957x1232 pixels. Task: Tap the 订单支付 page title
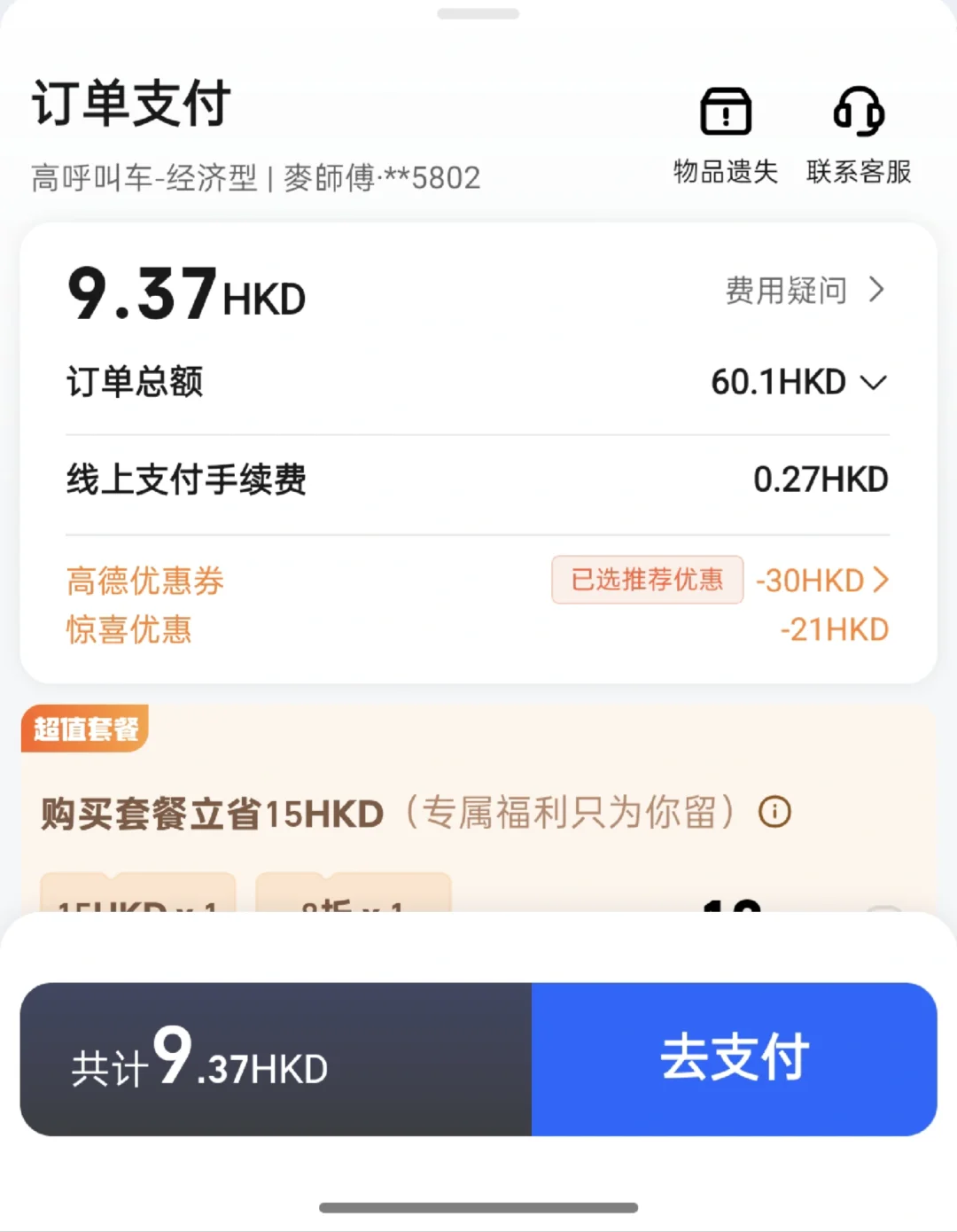(130, 104)
